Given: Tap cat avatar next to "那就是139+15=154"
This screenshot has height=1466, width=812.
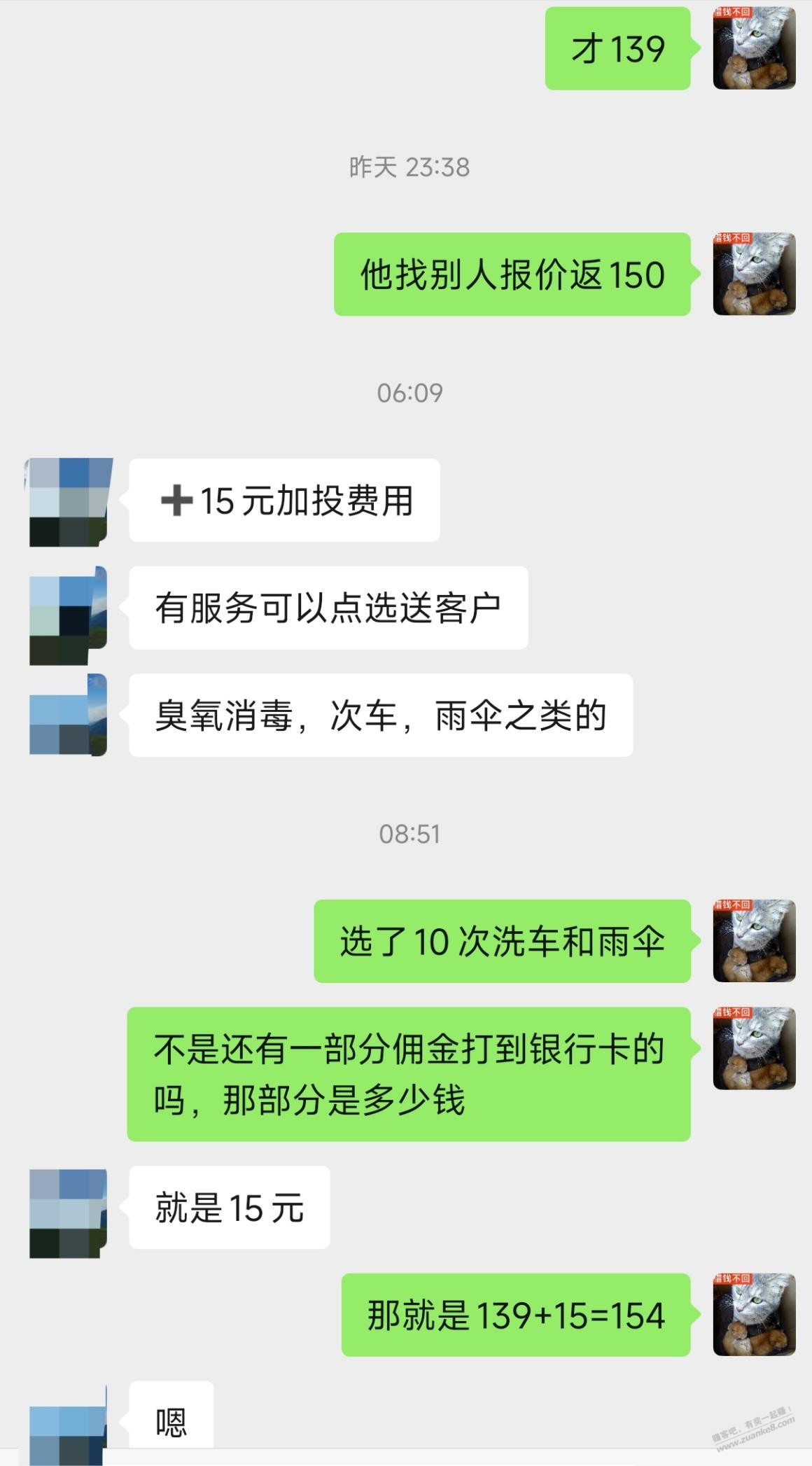Looking at the screenshot, I should coord(754,1314).
